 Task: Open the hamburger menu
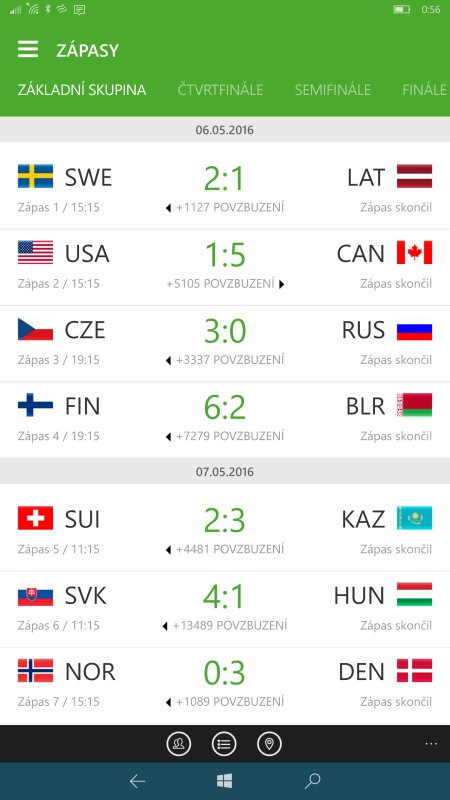pos(28,49)
